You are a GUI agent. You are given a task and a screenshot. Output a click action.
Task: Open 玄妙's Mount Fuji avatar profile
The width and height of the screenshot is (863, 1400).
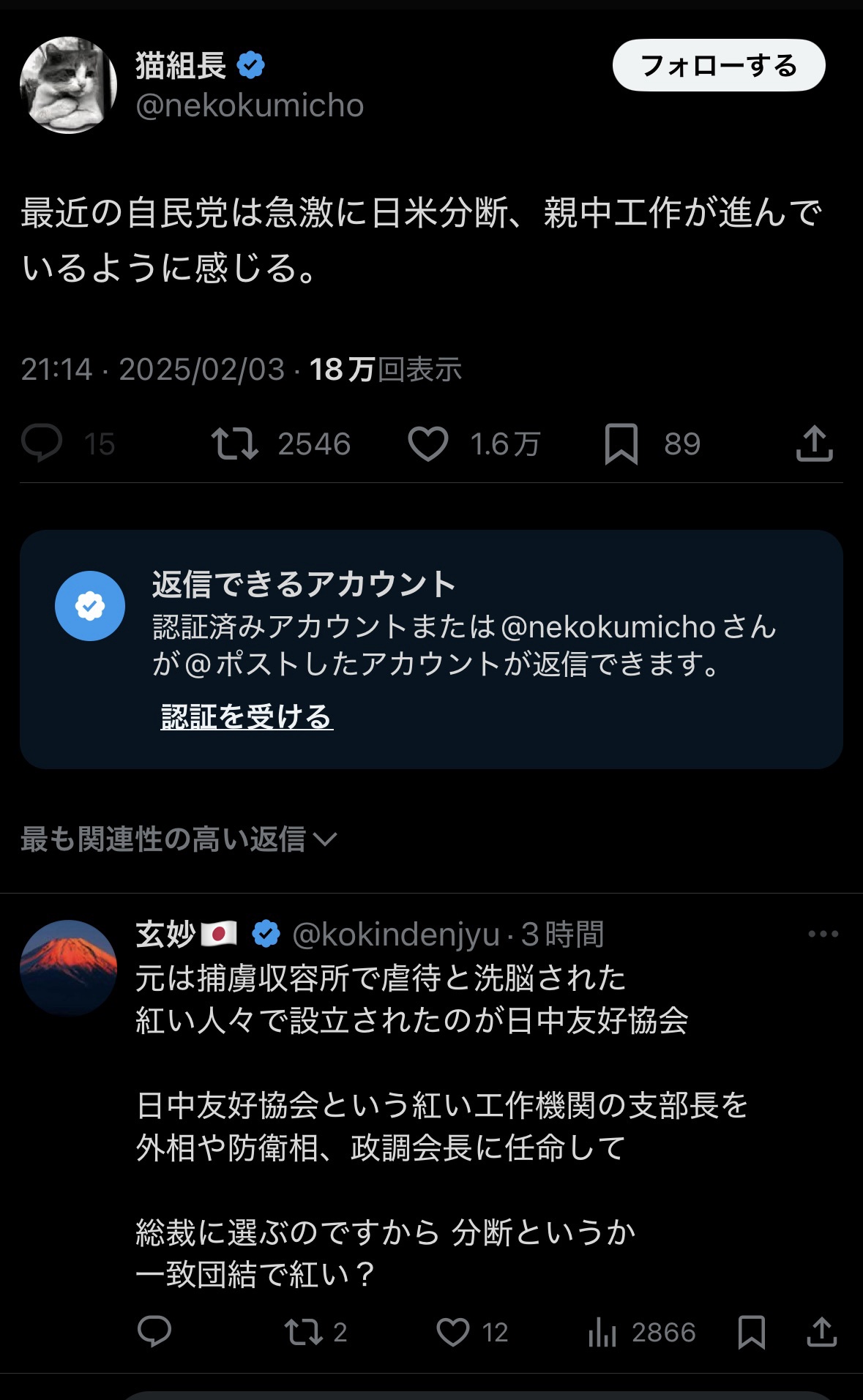(x=68, y=967)
